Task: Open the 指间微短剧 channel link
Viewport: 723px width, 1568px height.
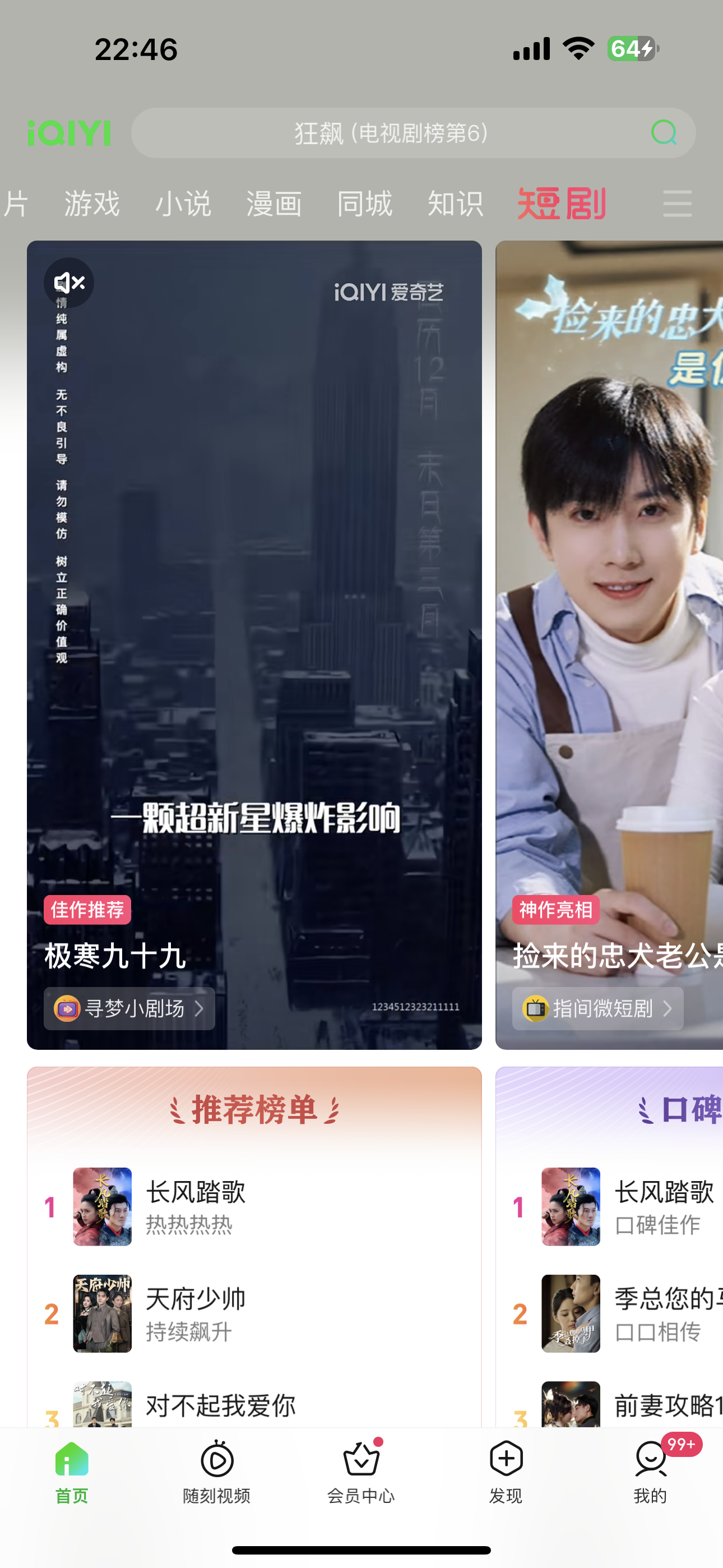Action: point(597,1009)
